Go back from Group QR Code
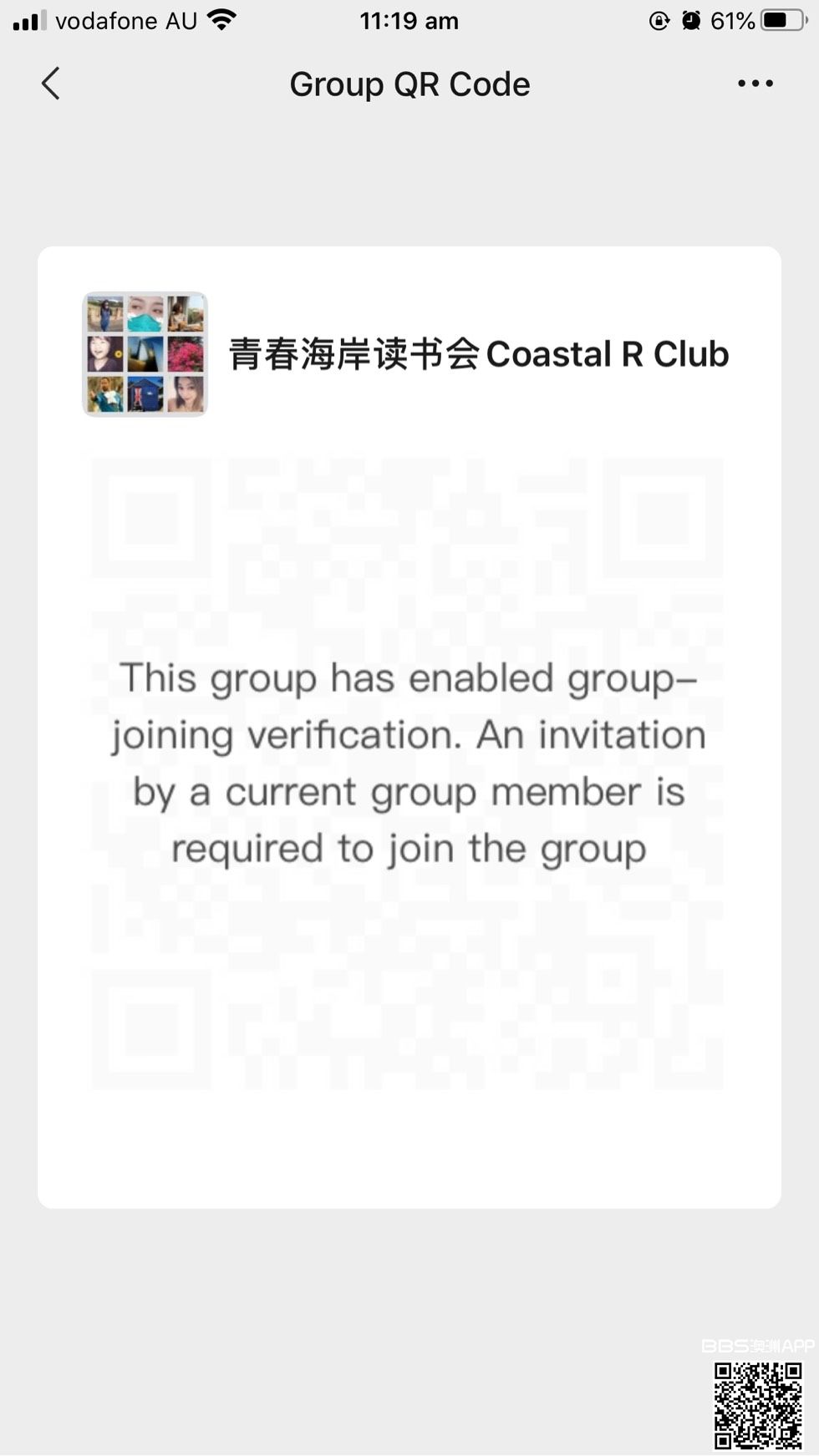Viewport: 819px width, 1456px height. click(x=51, y=84)
